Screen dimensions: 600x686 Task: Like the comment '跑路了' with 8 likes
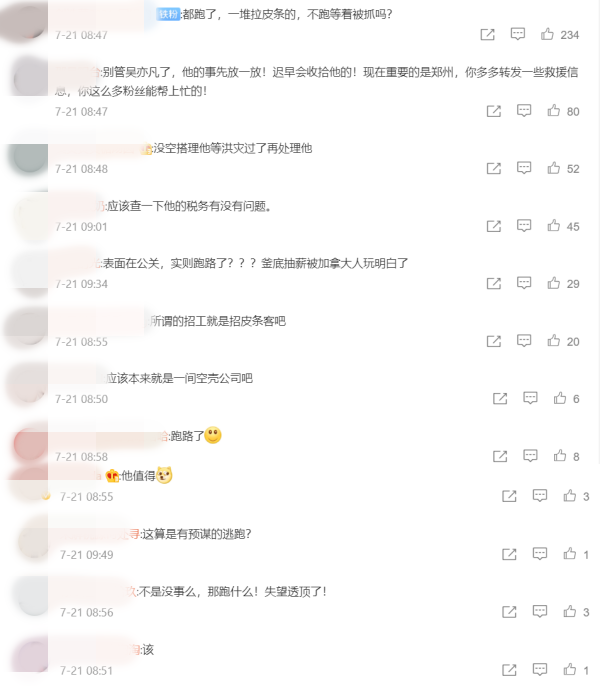pos(559,456)
